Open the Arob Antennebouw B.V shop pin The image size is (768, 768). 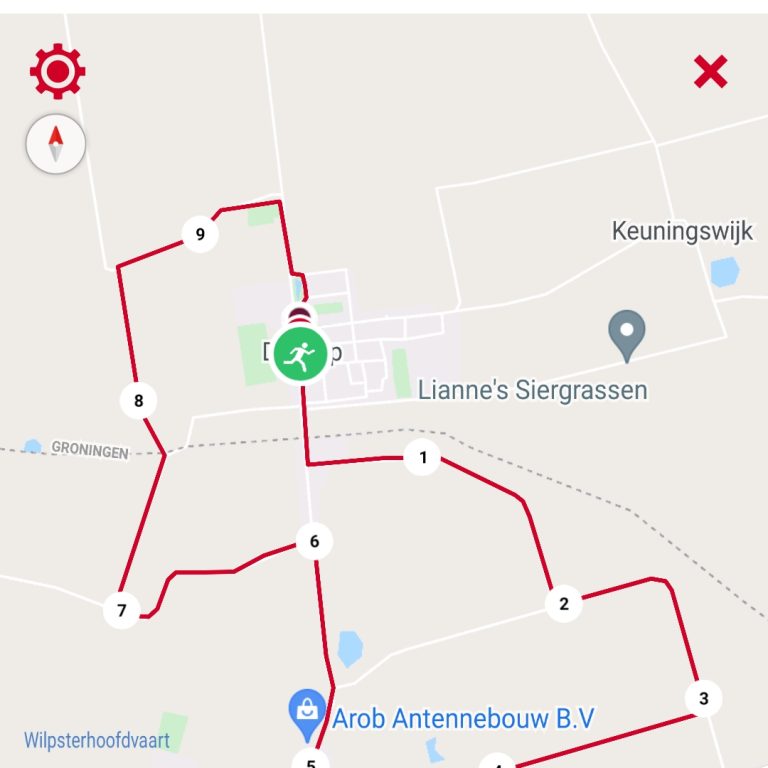pos(307,711)
